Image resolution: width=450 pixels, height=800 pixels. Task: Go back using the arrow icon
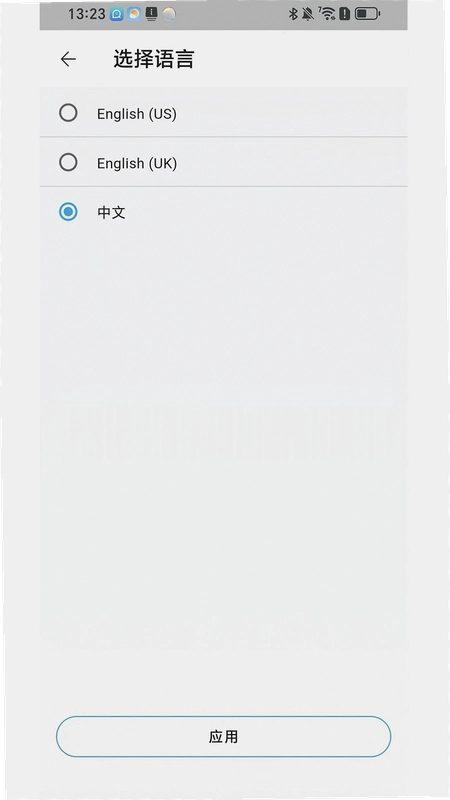(68, 59)
